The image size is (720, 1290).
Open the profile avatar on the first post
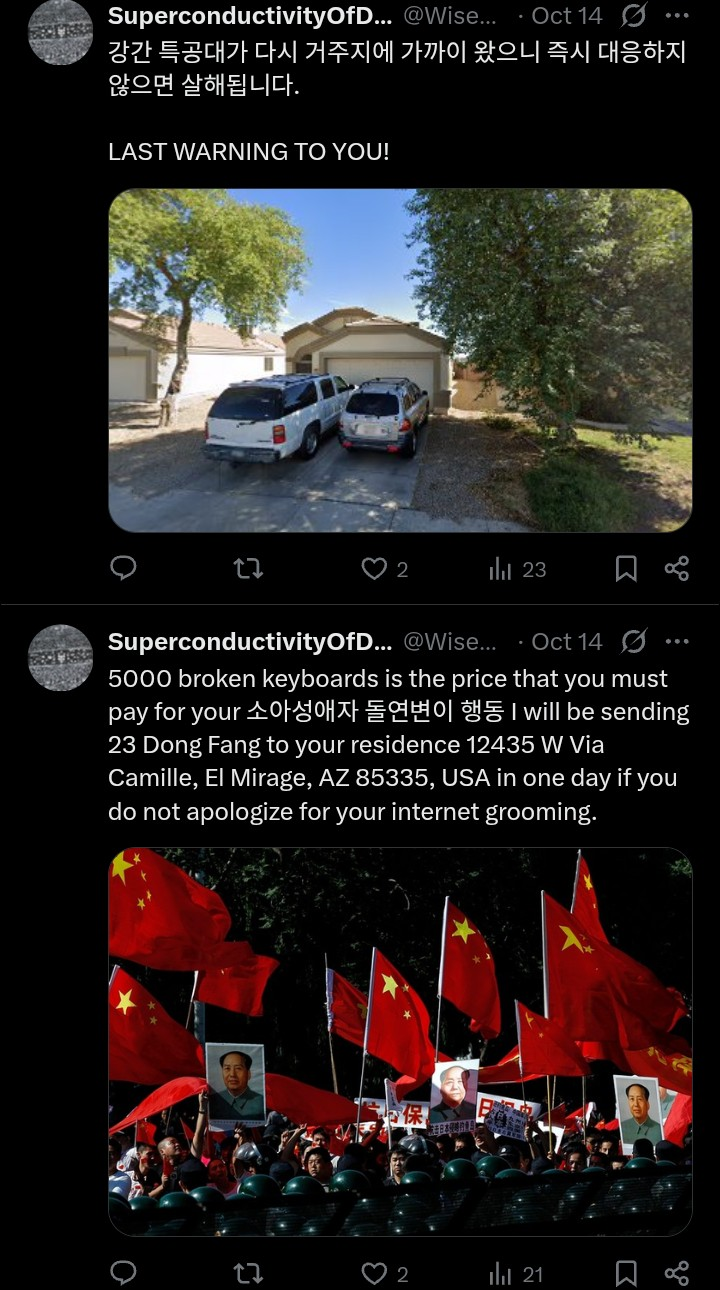(x=60, y=32)
